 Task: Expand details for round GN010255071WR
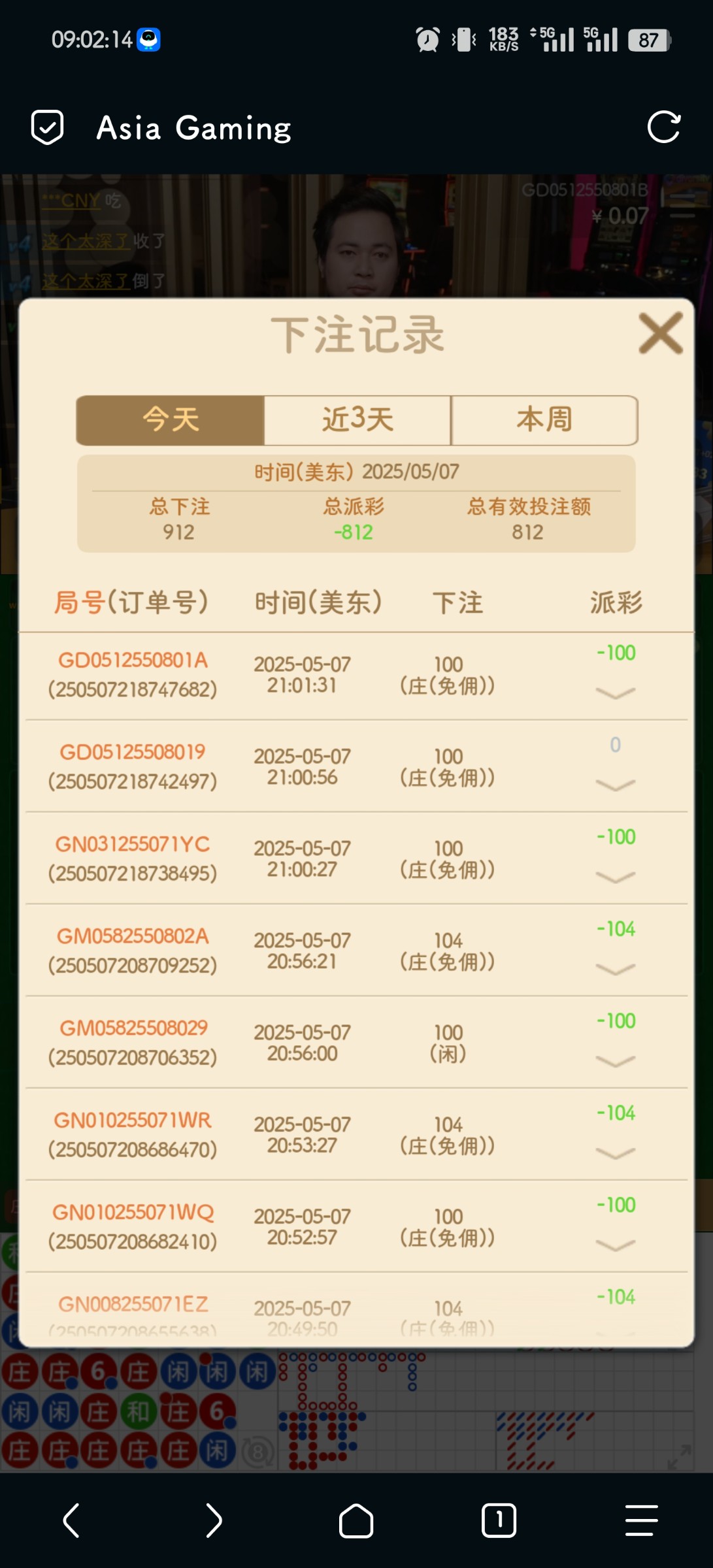[616, 1153]
